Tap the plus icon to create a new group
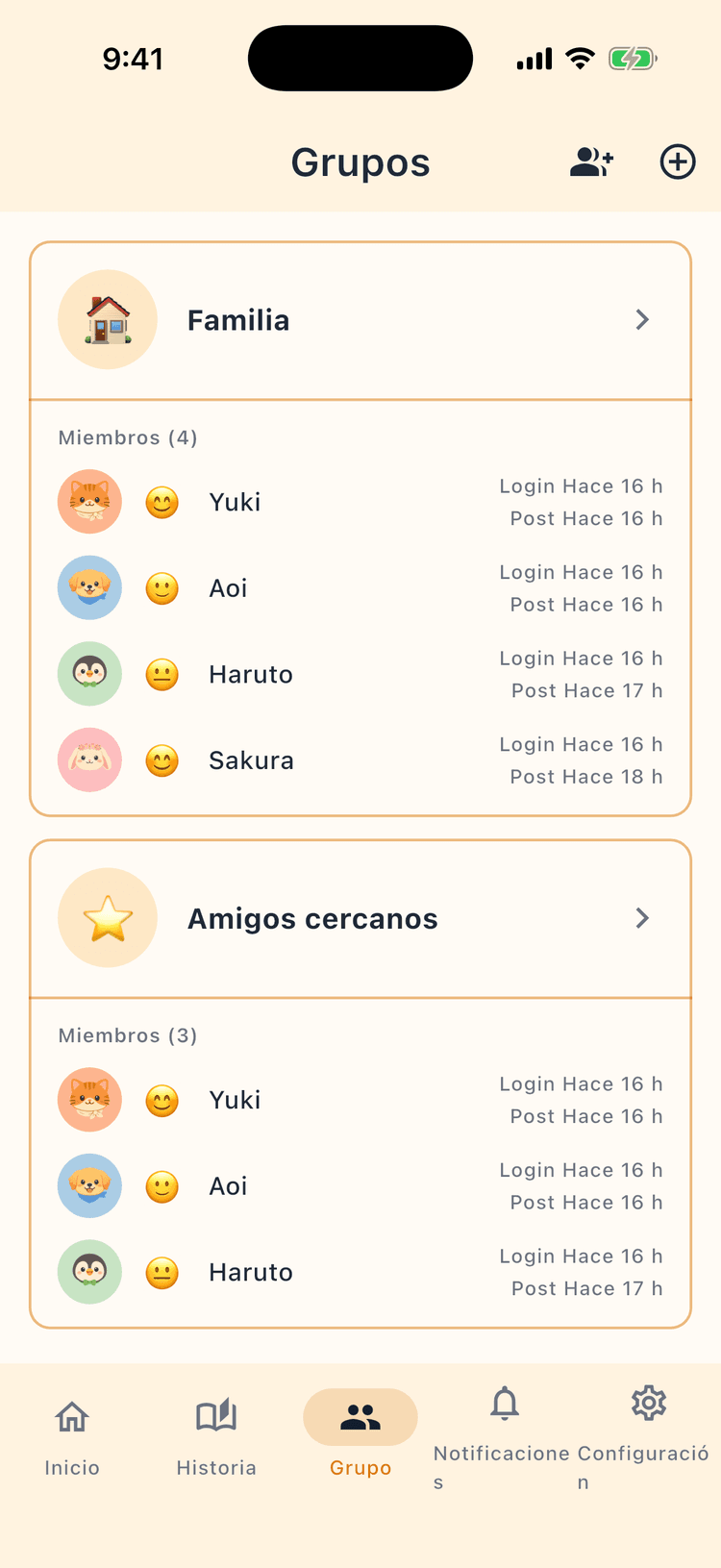Viewport: 721px width, 1568px height. [x=678, y=162]
